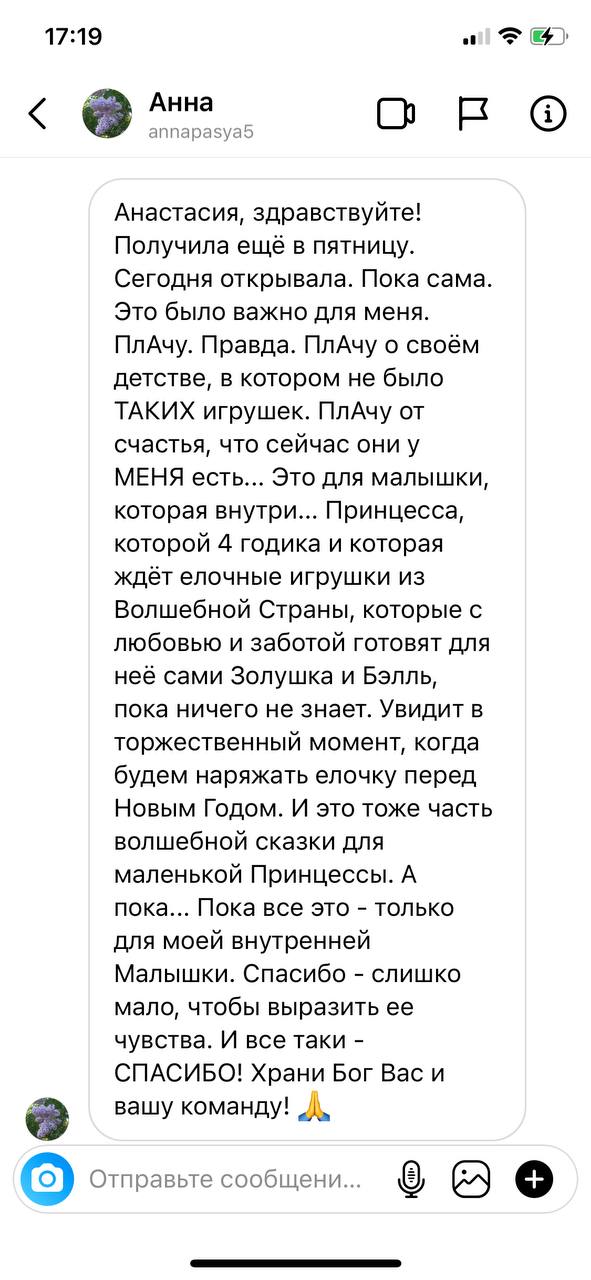
Task: Tap Анна's small avatar beside the message
Action: [x=47, y=1118]
